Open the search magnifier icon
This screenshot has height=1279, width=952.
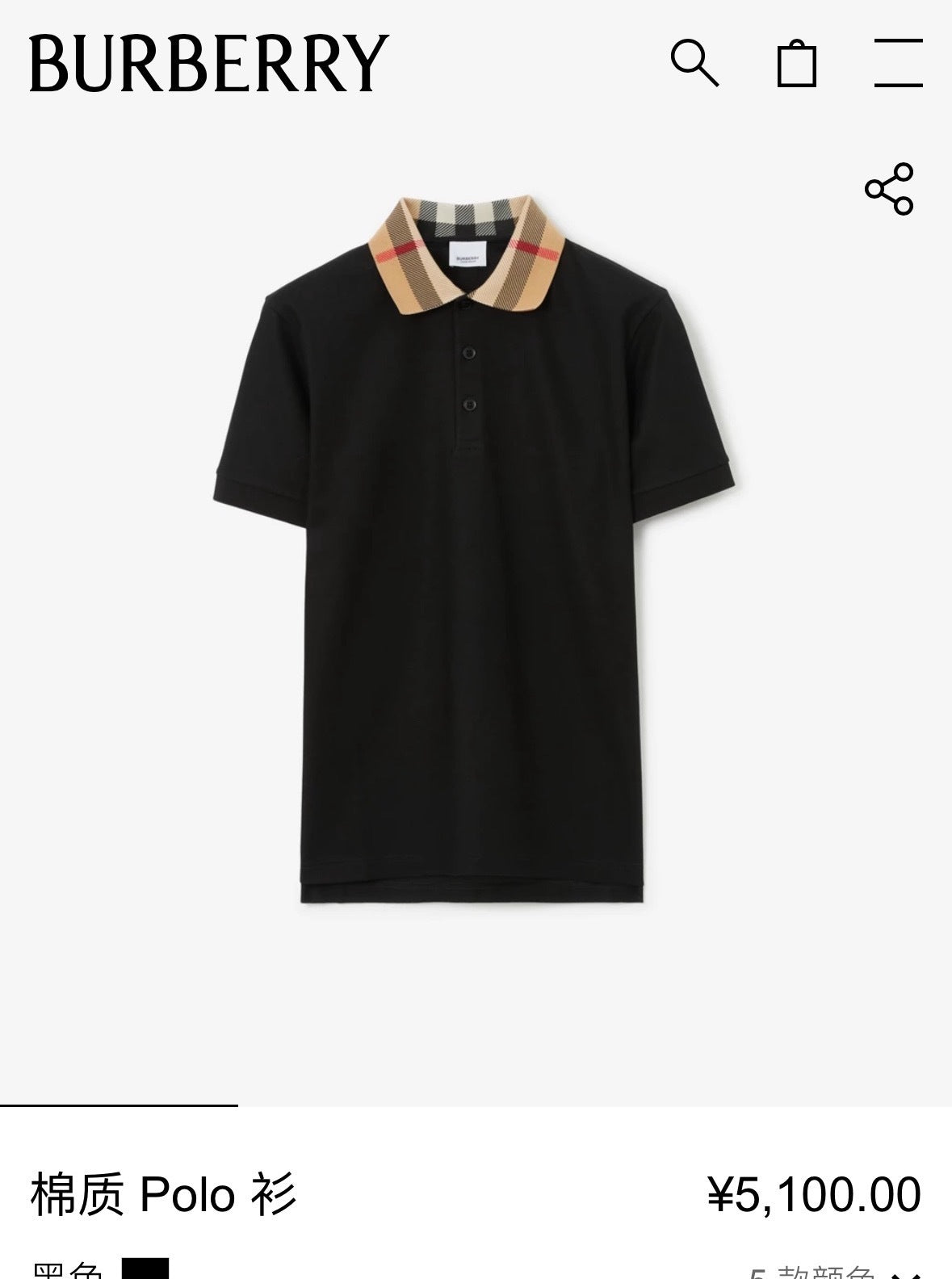[694, 62]
